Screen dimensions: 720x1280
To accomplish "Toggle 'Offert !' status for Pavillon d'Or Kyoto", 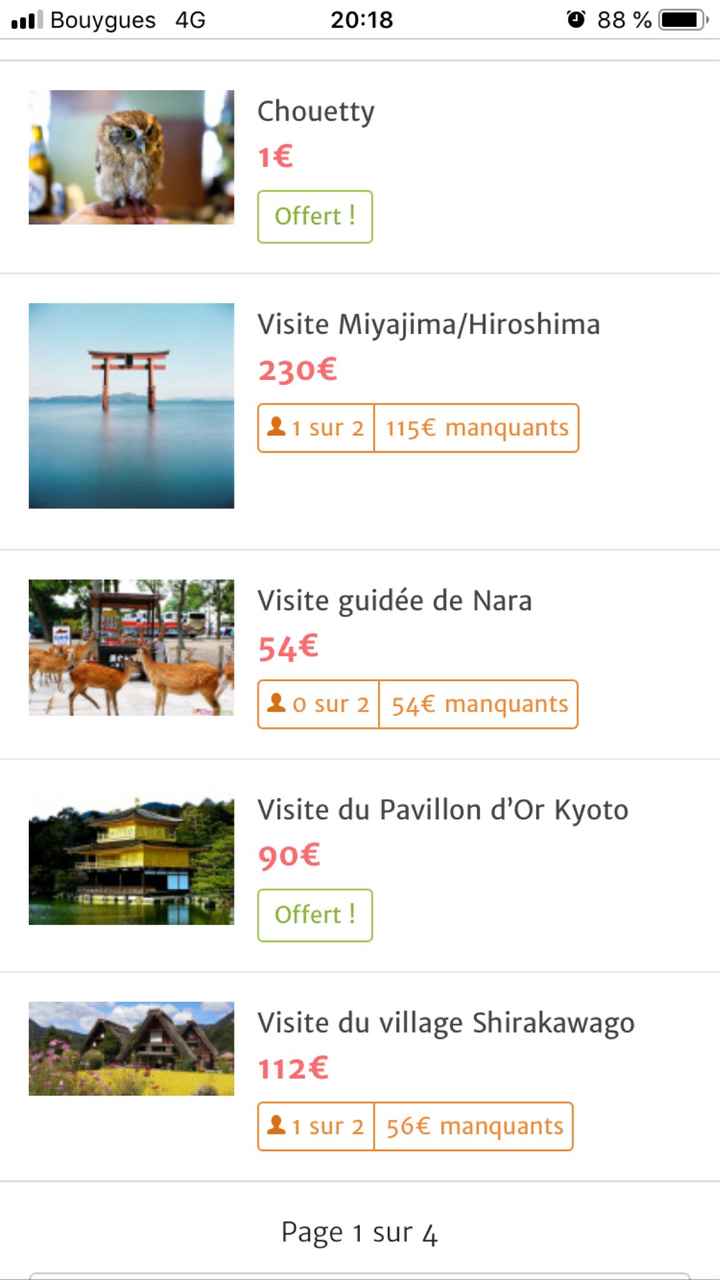I will coord(315,914).
